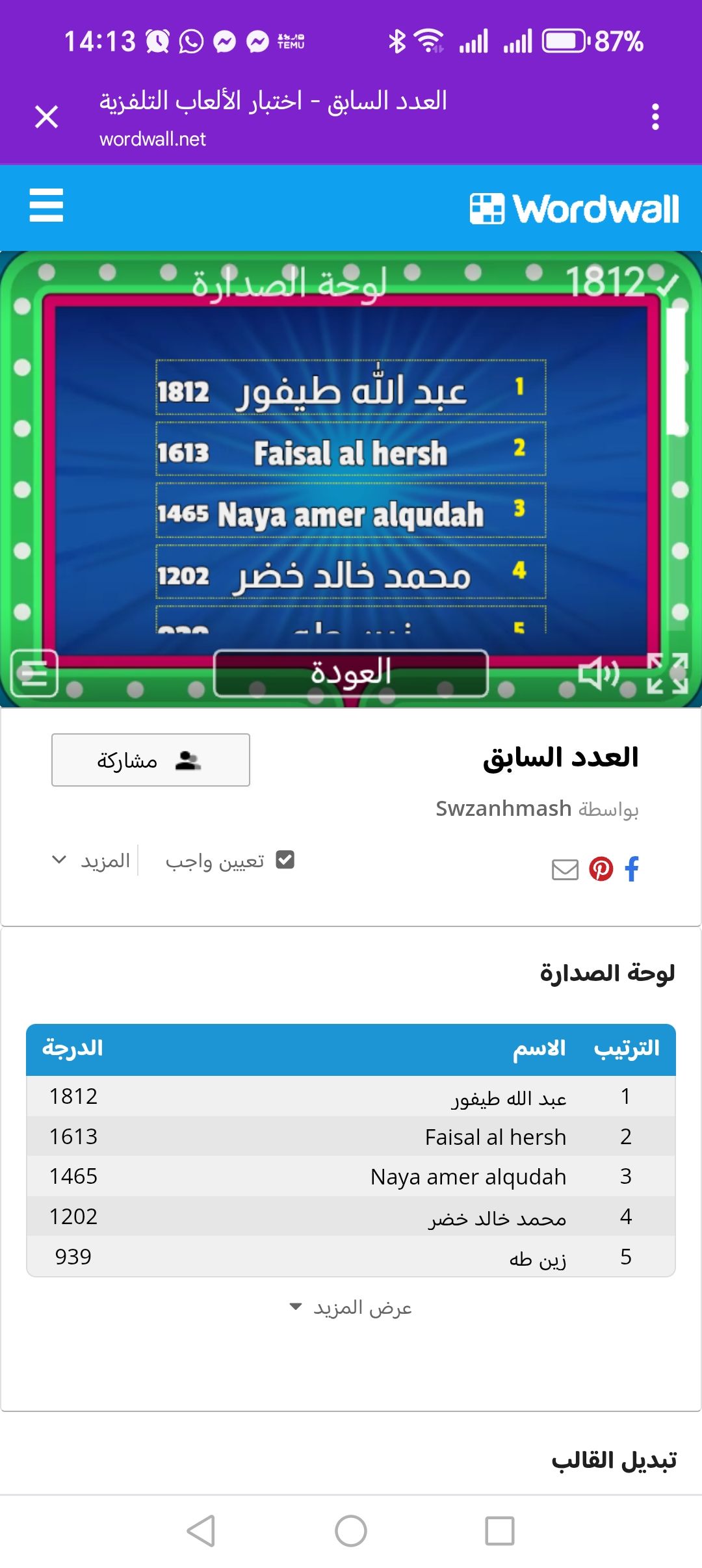Open the browser overflow menu
Viewport: 702px width, 1568px height.
tap(655, 117)
